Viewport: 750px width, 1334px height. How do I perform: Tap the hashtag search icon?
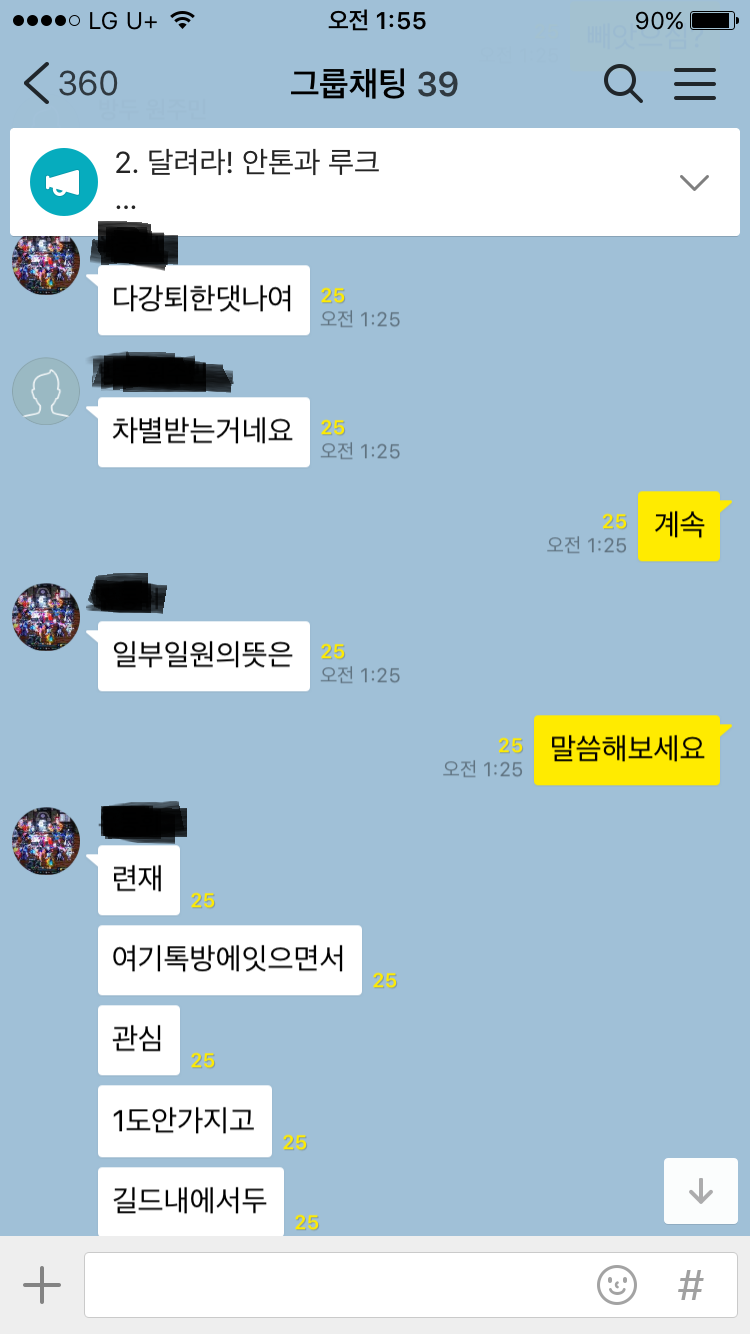tap(690, 1284)
